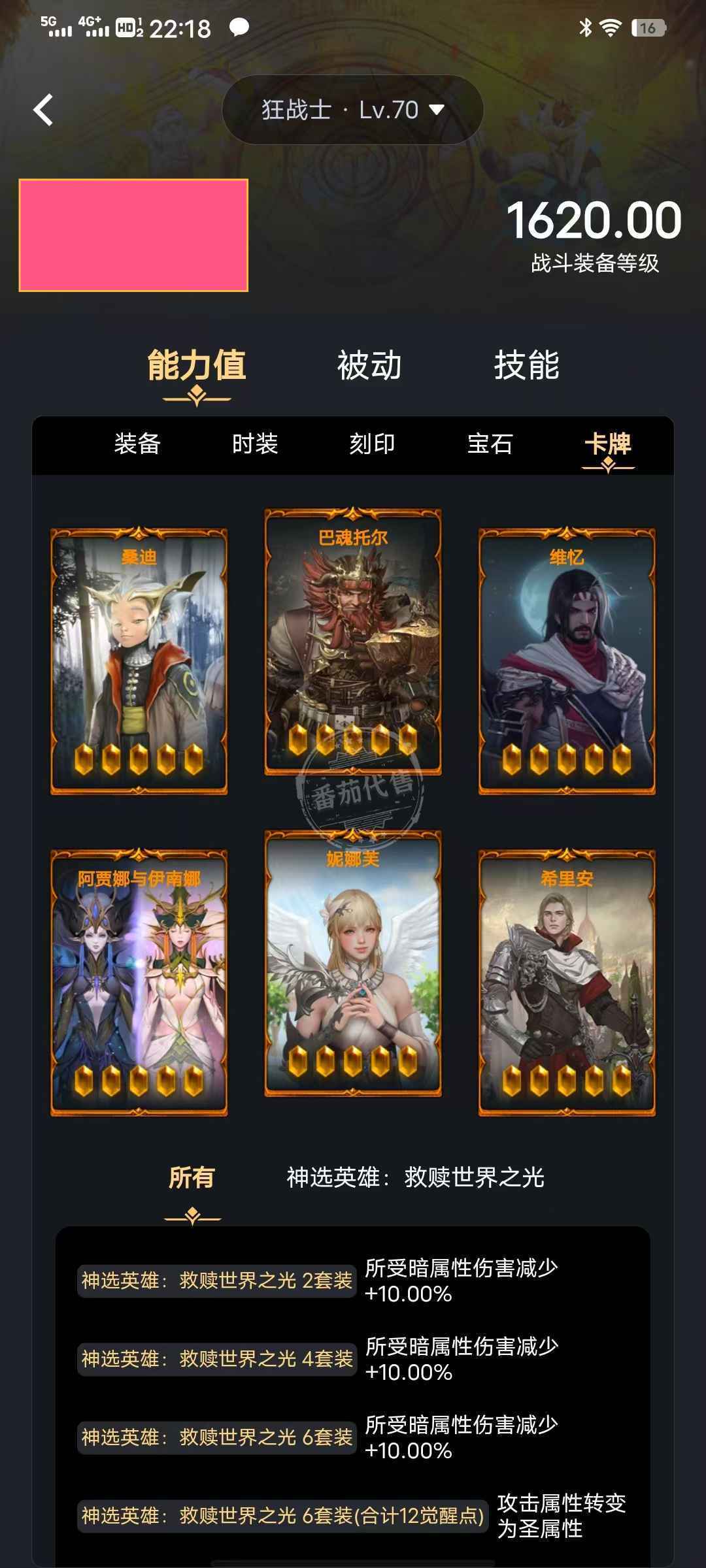Select the 妮娜芙 card
Viewport: 706px width, 1568px height.
coord(353,963)
